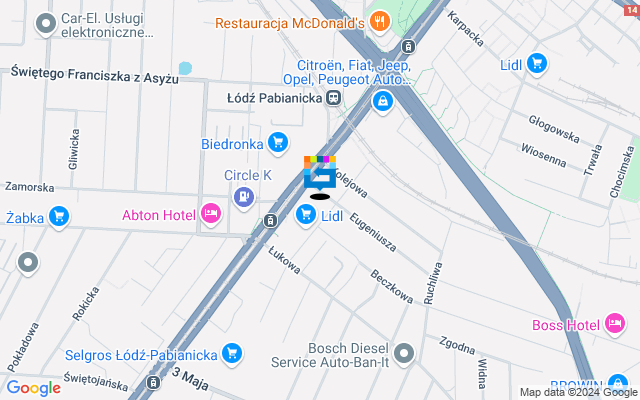This screenshot has height=400, width=640.
Task: Open the Google logo link
Action: [x=33, y=388]
